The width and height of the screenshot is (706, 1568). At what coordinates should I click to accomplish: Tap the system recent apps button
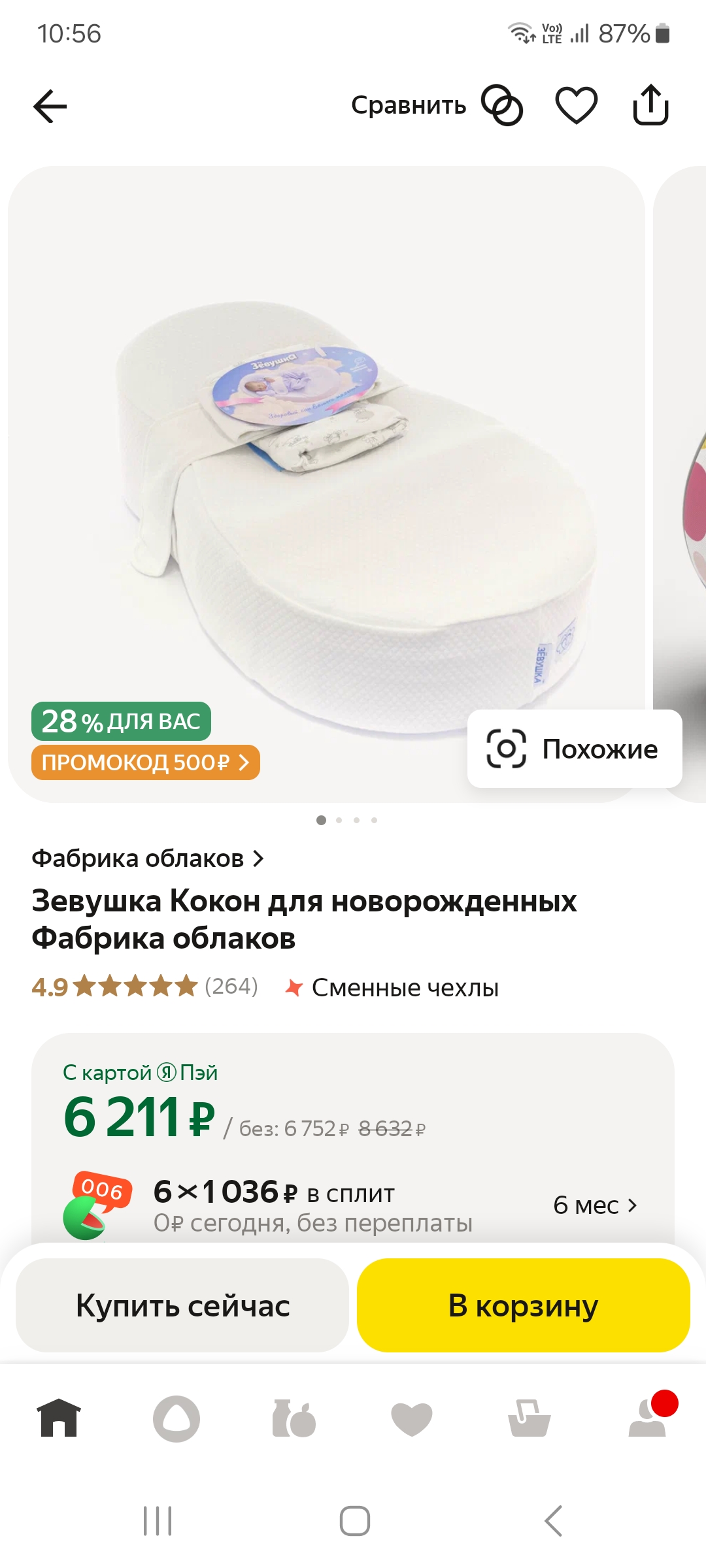[x=158, y=1521]
